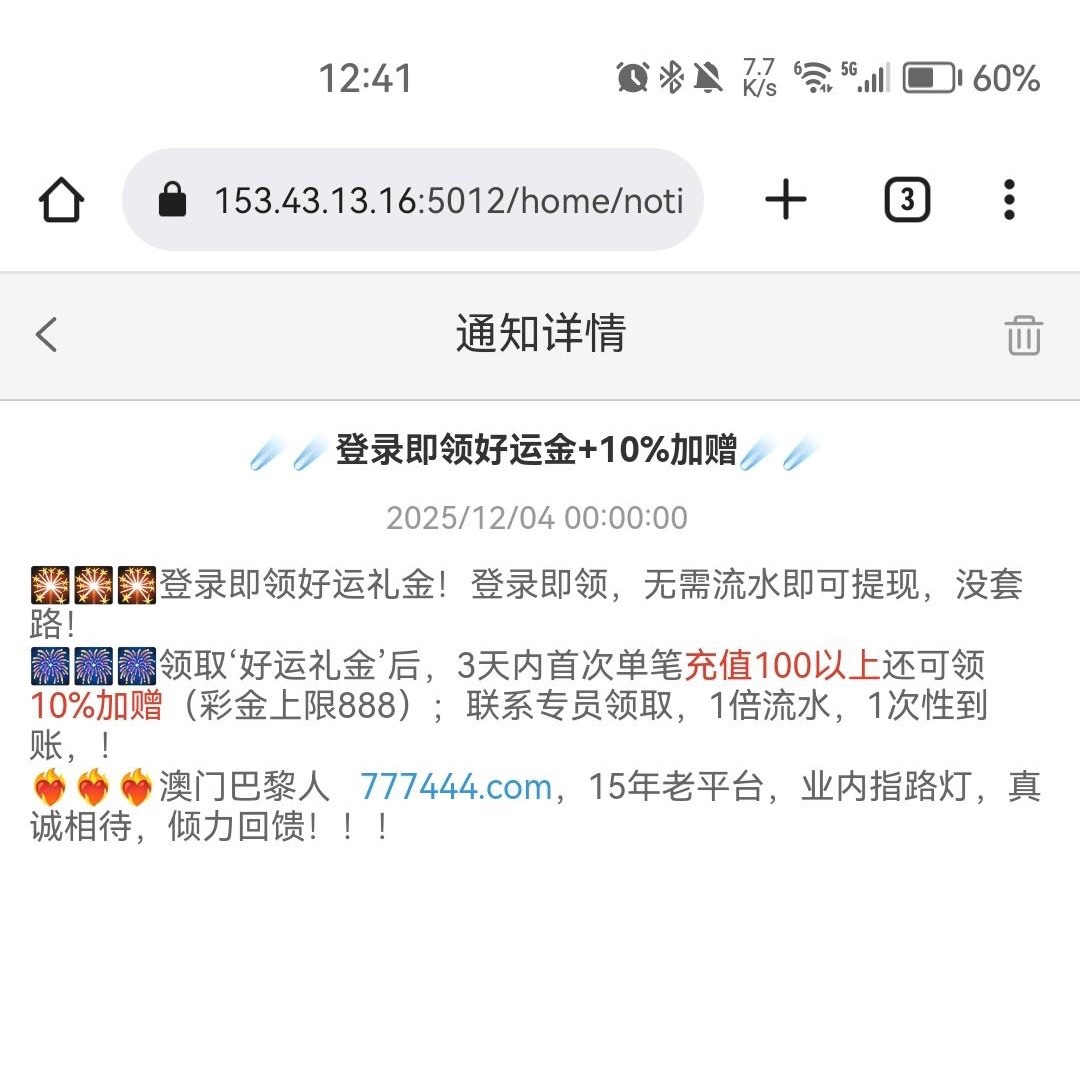Open a new browser tab
Screen dimensions: 1080x1077
pos(786,200)
